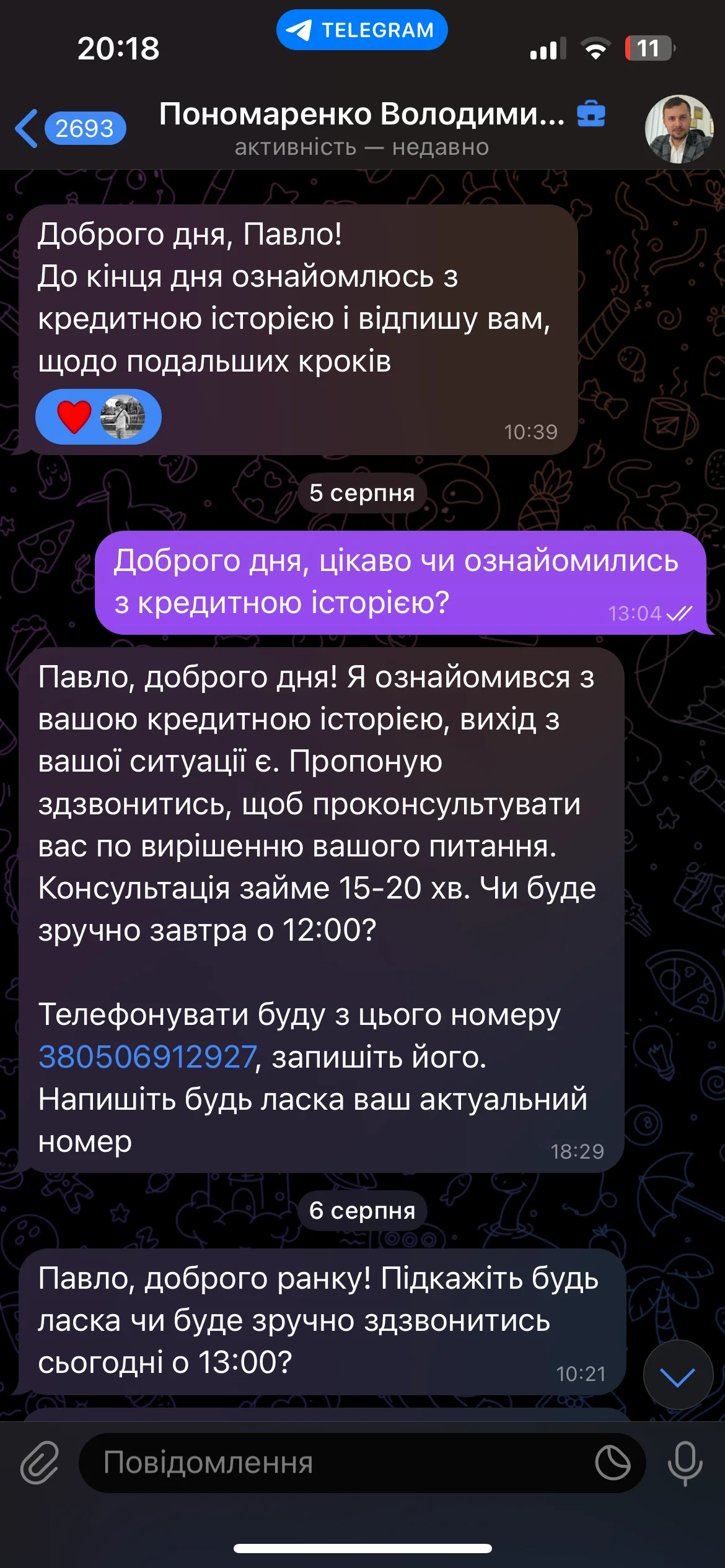725x1568 pixels.
Task: Open the sticker panel in the message field
Action: (x=612, y=1463)
